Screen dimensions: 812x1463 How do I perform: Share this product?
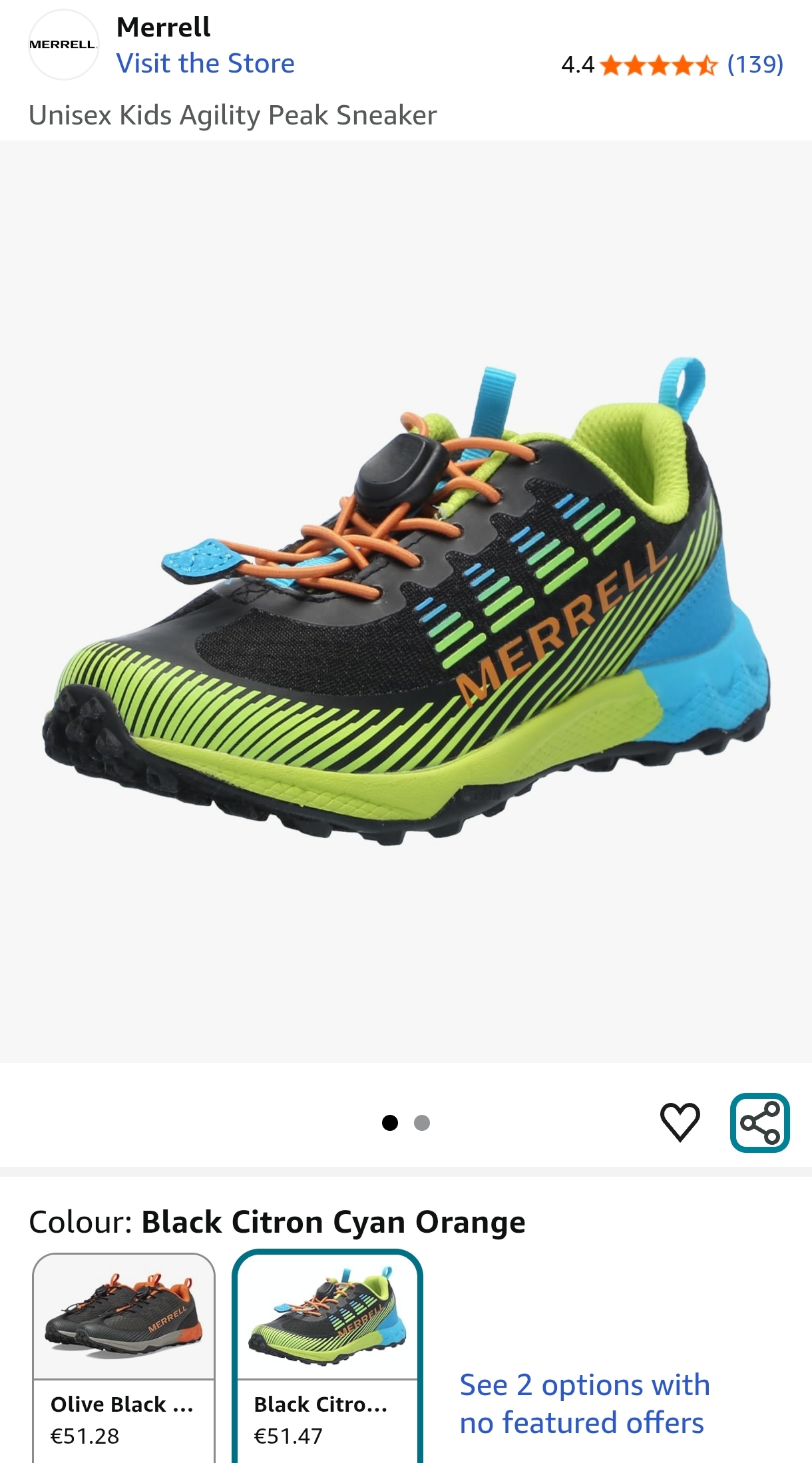coord(759,1122)
